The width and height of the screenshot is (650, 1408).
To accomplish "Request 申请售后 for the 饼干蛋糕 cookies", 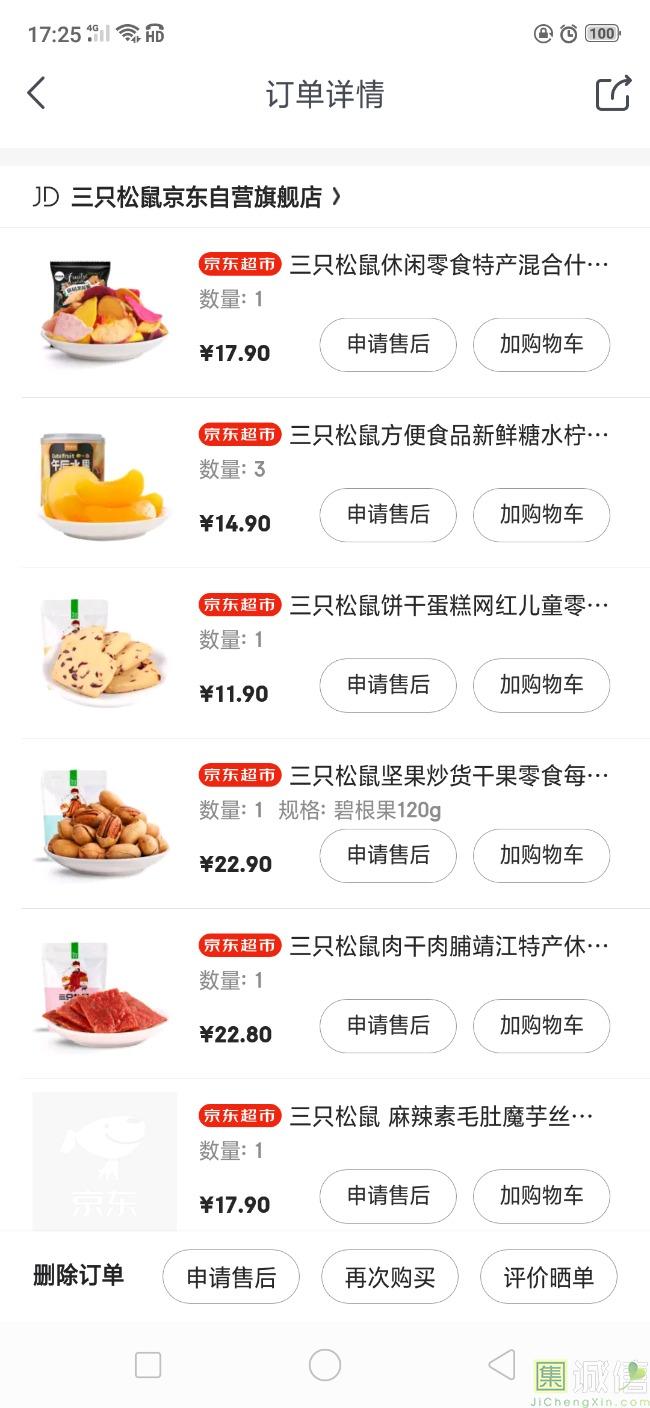I will point(388,685).
